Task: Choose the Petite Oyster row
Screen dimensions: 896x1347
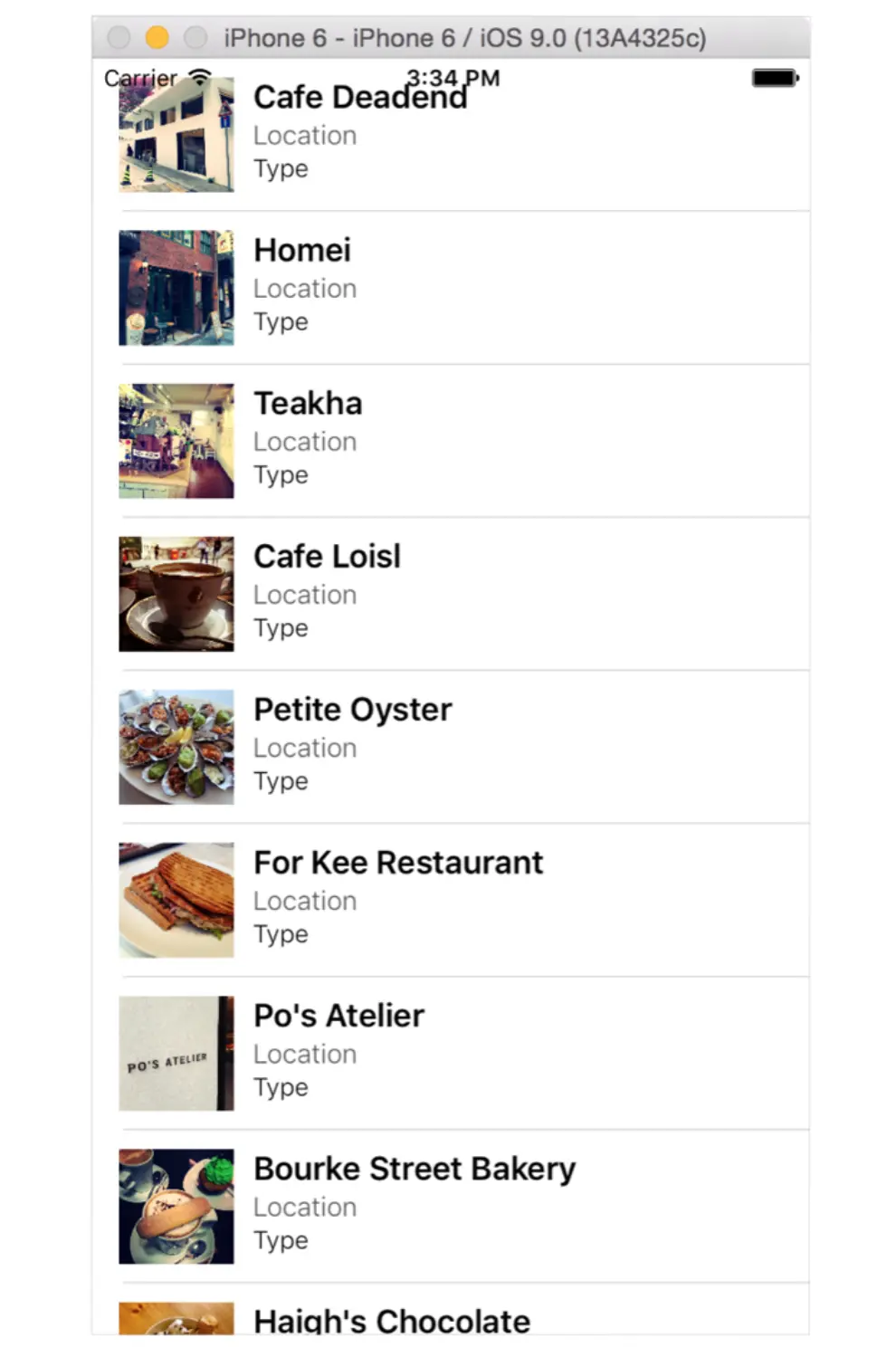Action: coord(453,747)
